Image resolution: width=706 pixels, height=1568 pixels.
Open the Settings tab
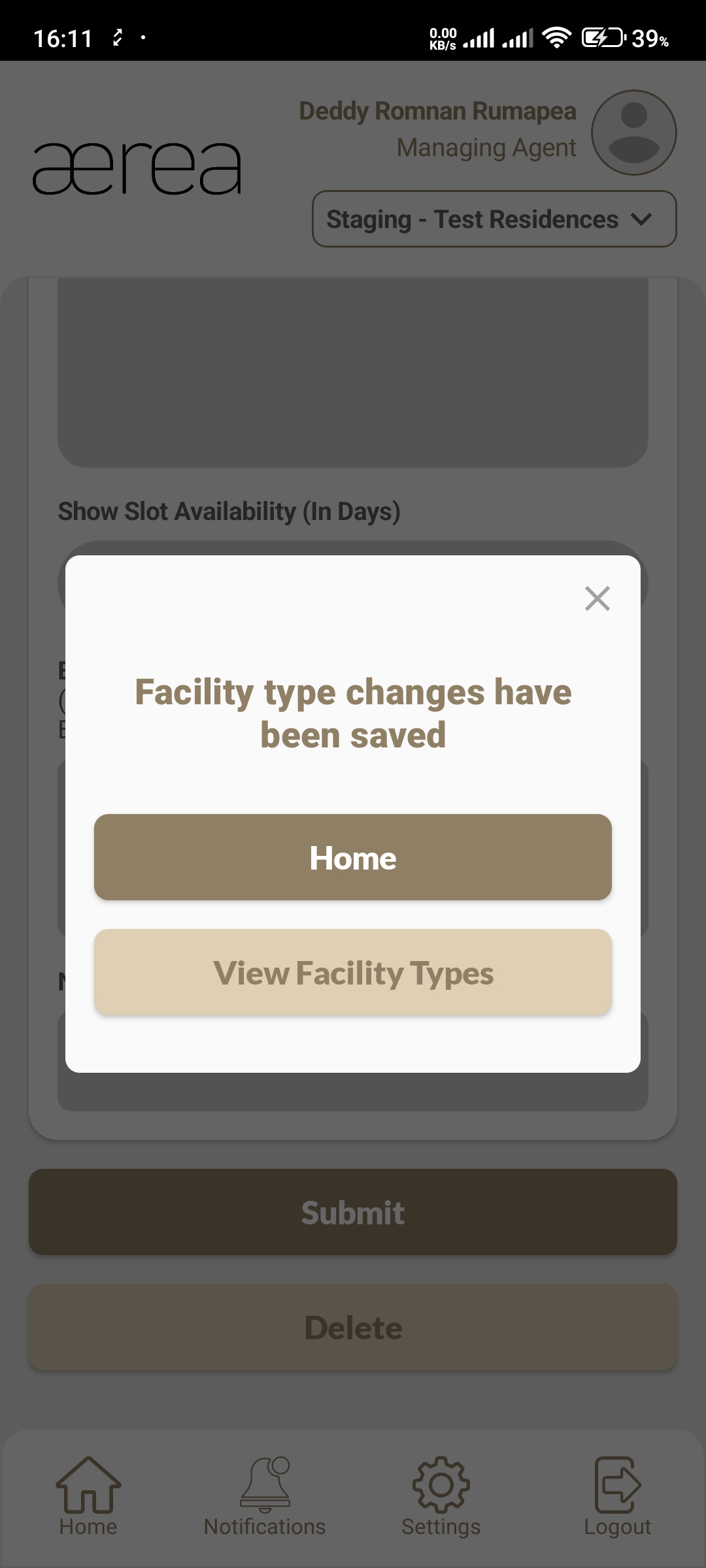tap(441, 1496)
